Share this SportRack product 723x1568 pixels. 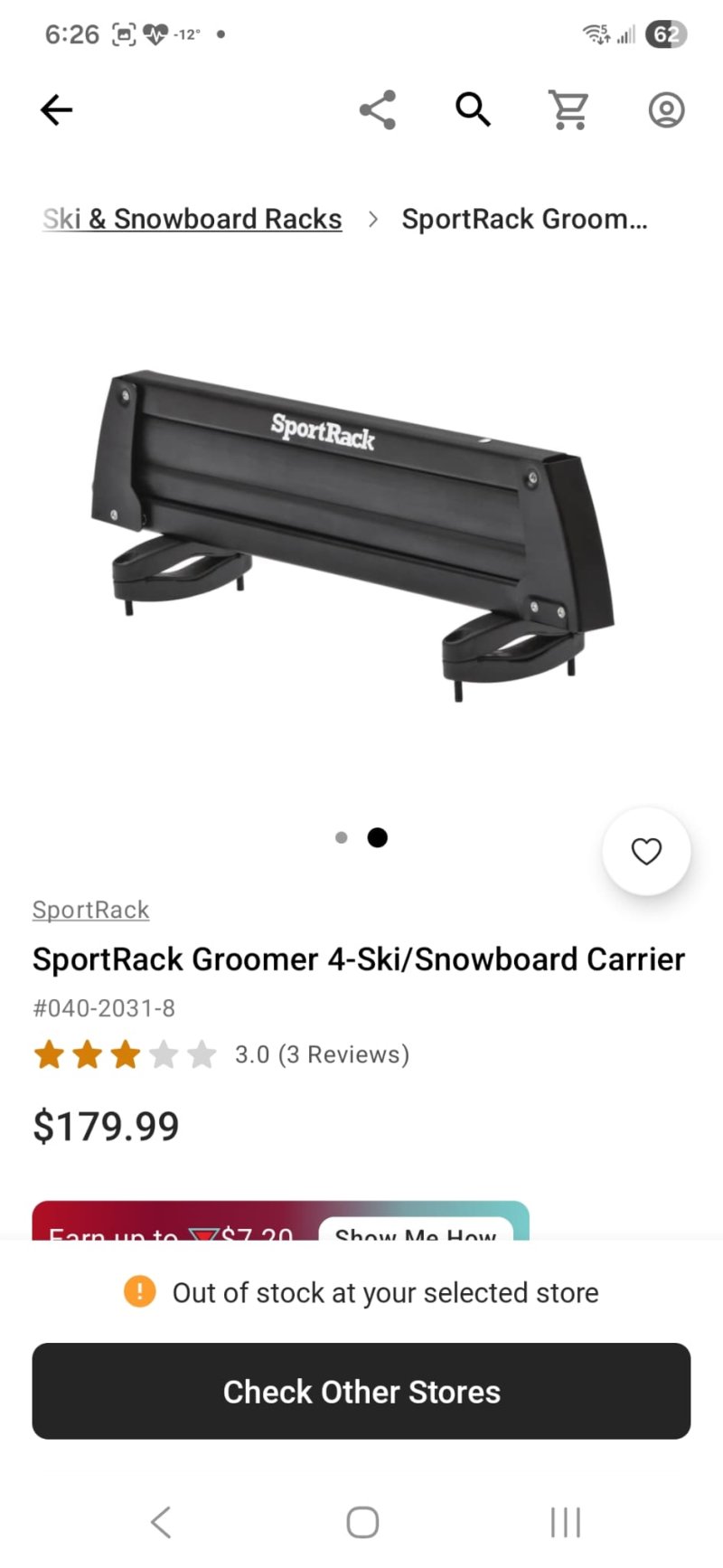pos(378,110)
